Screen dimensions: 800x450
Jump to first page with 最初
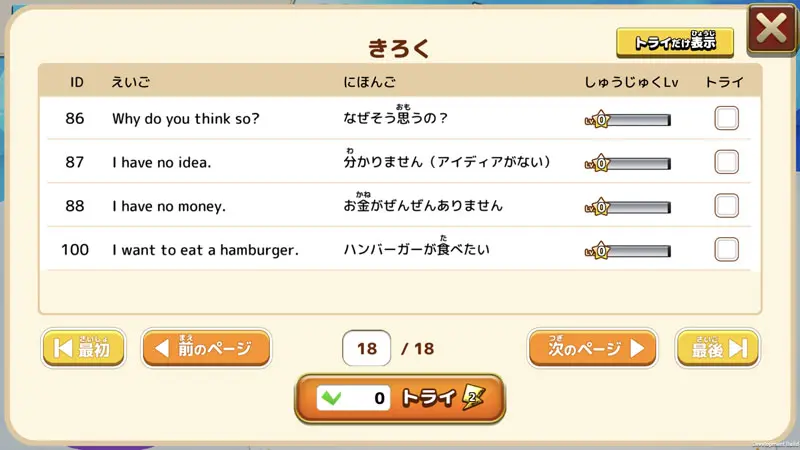83,348
